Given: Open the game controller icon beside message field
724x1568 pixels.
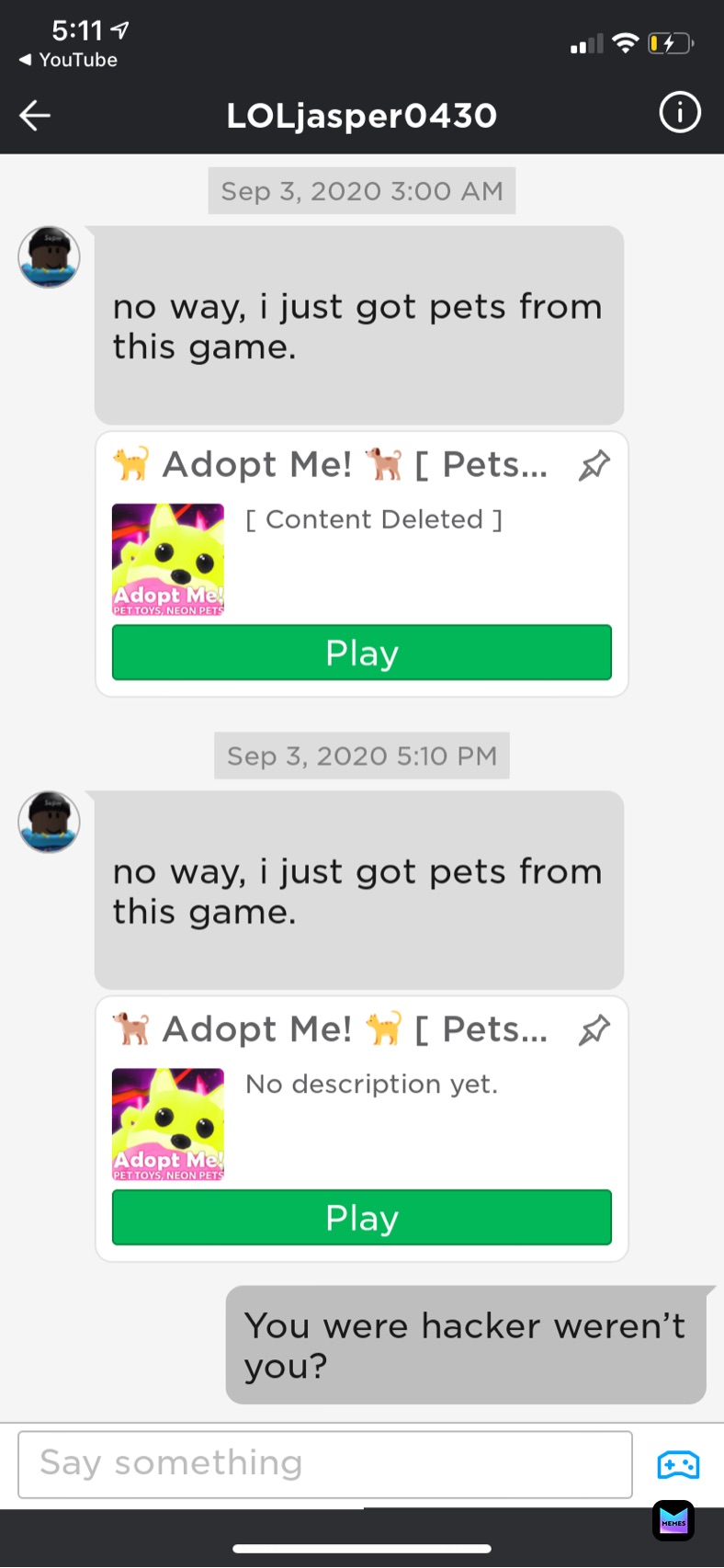Looking at the screenshot, I should point(678,1464).
